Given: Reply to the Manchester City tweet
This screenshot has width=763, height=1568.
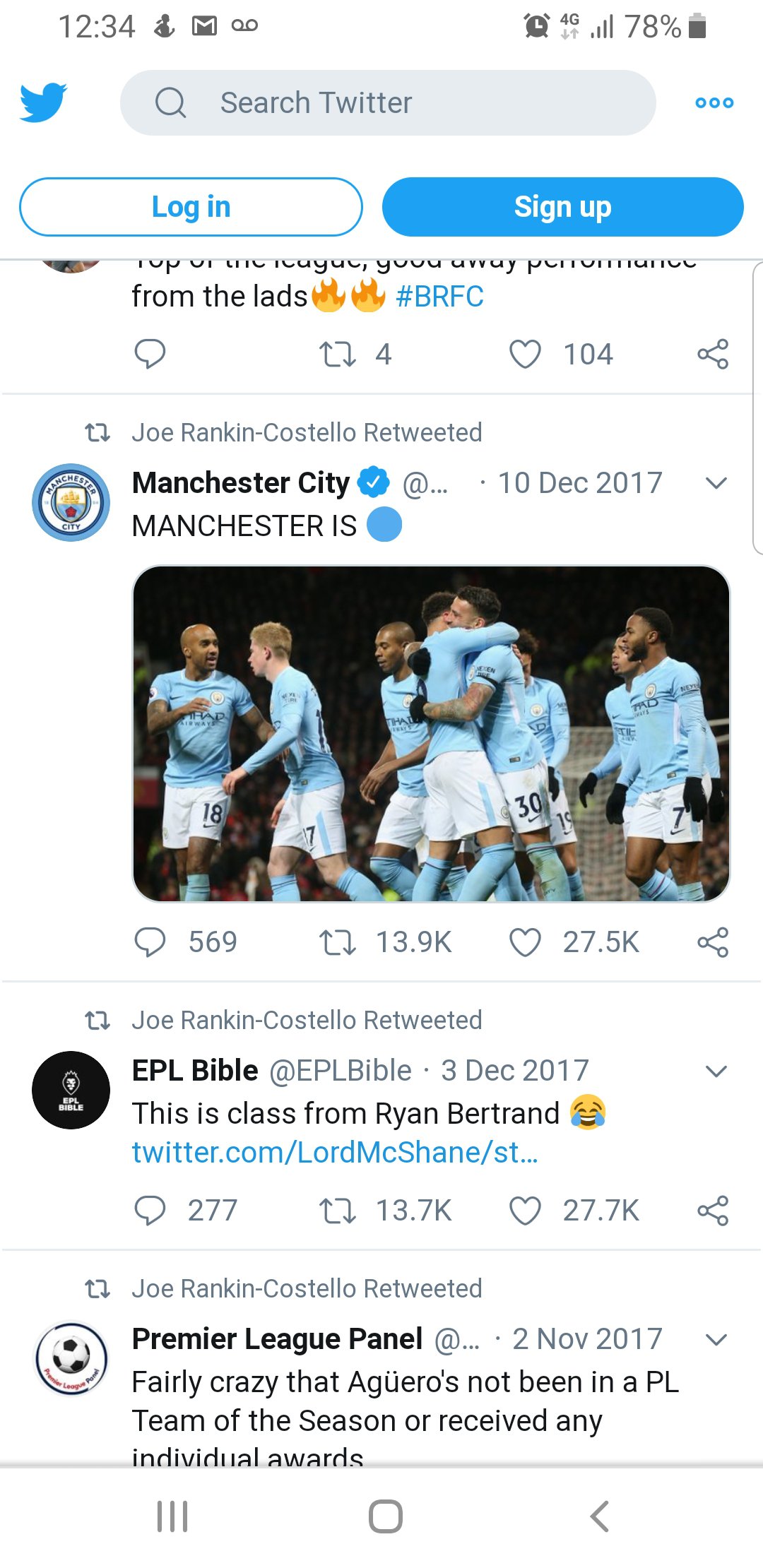Looking at the screenshot, I should (x=150, y=942).
